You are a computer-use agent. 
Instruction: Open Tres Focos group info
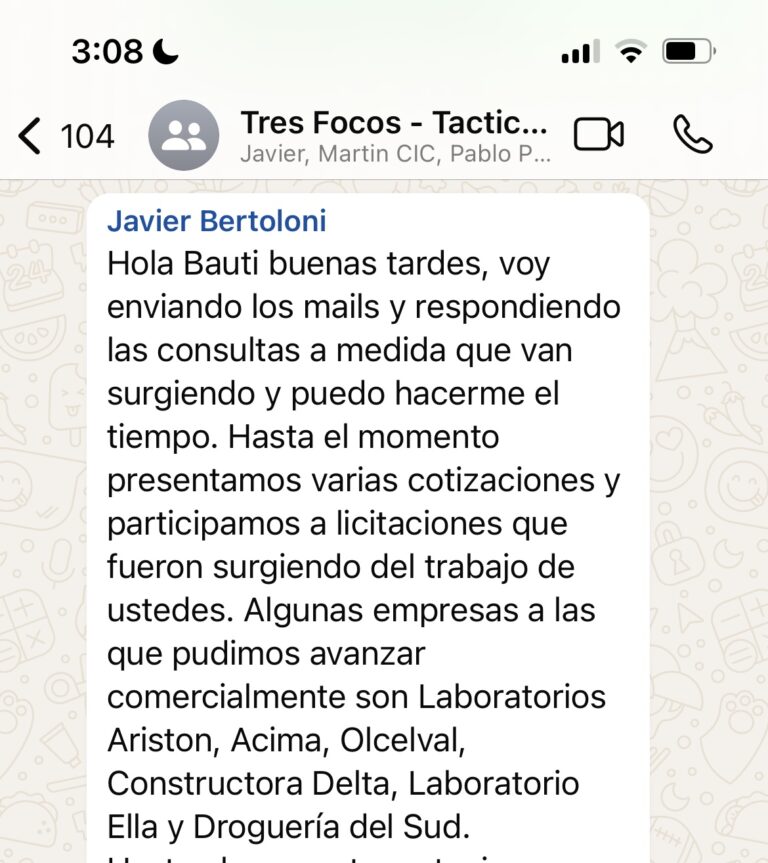click(394, 135)
